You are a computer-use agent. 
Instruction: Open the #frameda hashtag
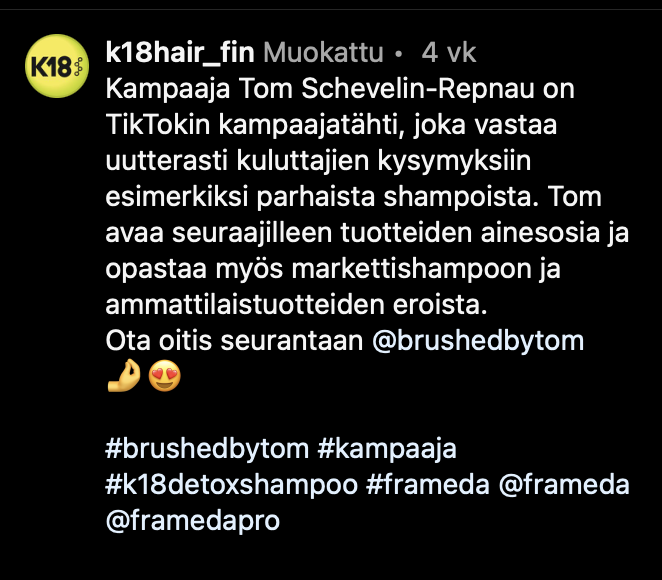point(428,485)
